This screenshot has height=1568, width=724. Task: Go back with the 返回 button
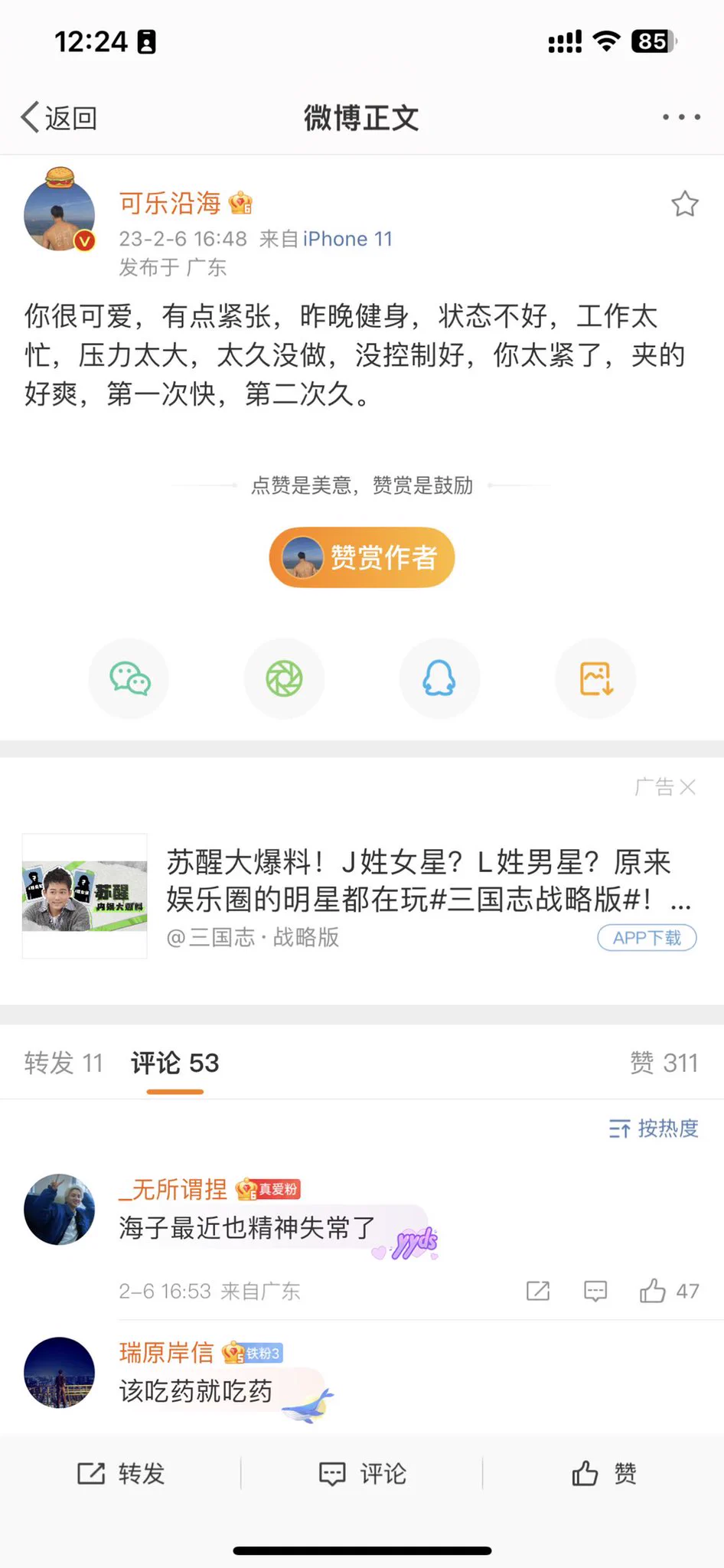pos(59,118)
